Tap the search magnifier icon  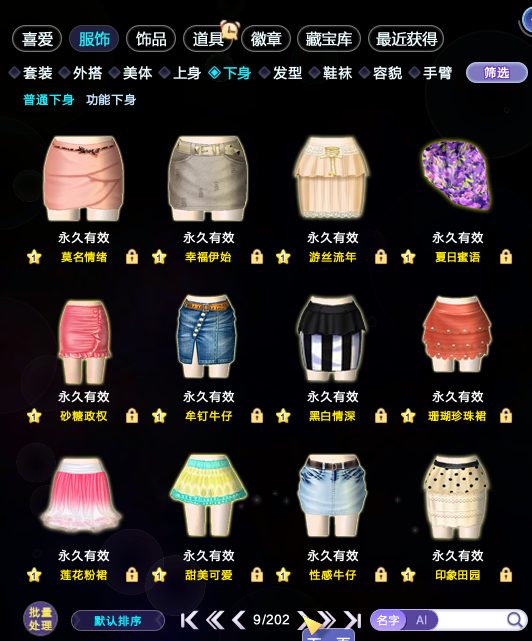pyautogui.click(x=515, y=620)
